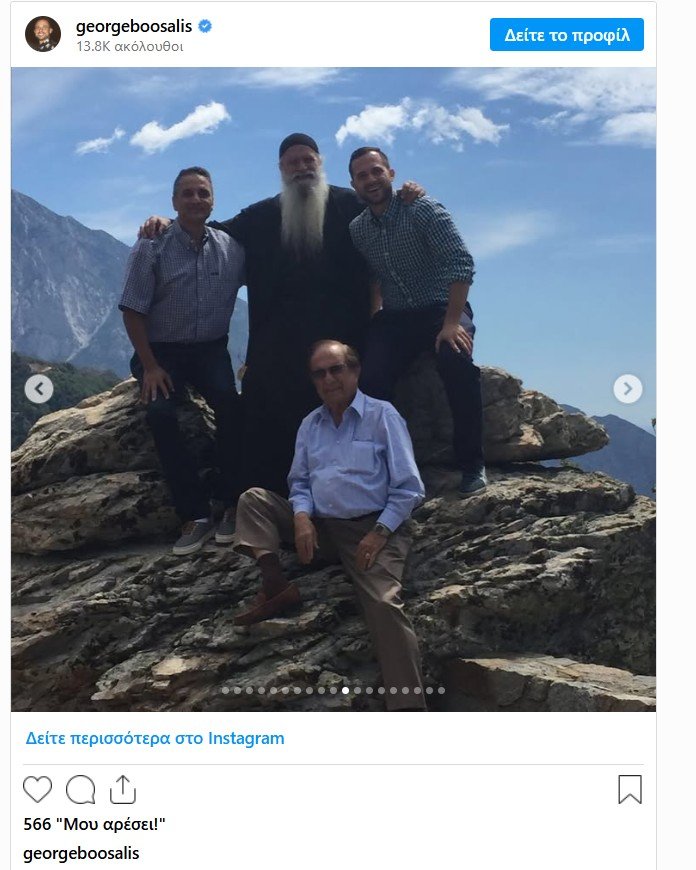Tap the georgeboosalis profile avatar
The height and width of the screenshot is (870, 696).
[x=43, y=34]
